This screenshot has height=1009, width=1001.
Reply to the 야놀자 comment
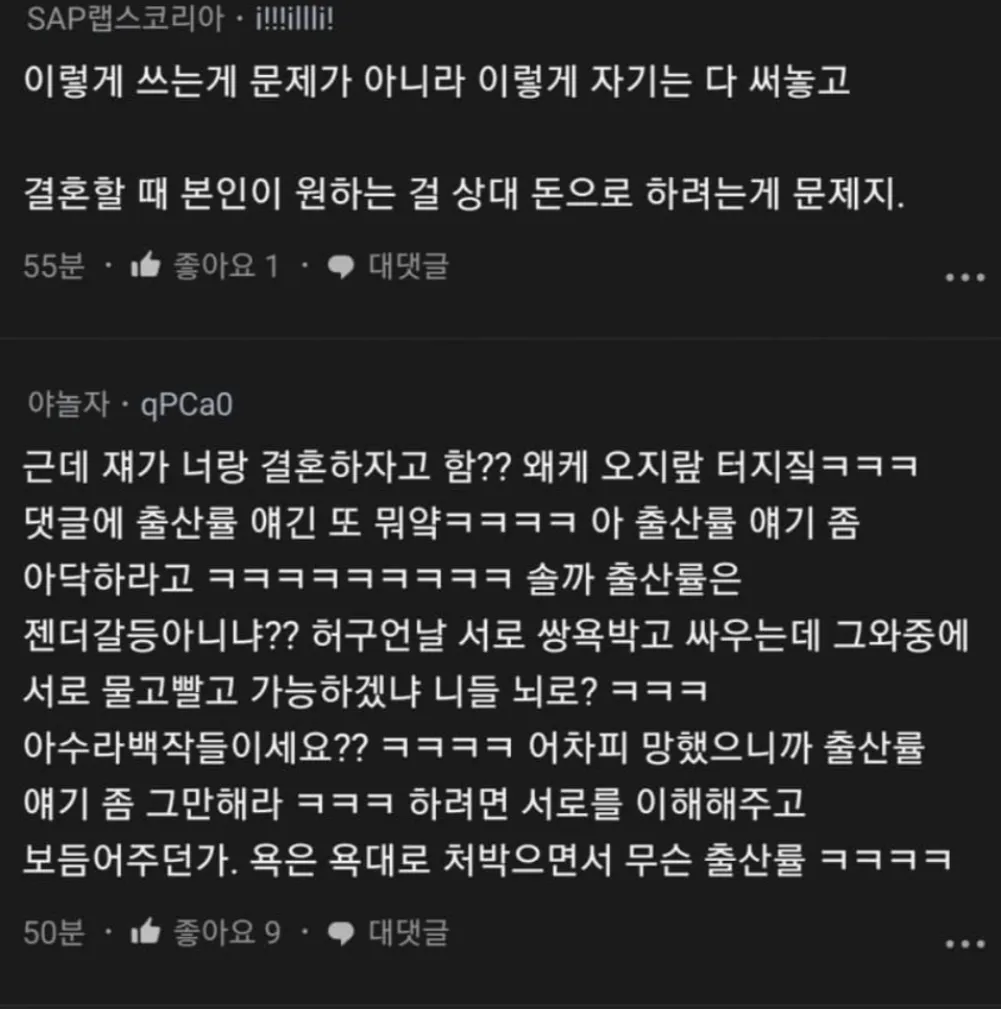pos(389,932)
